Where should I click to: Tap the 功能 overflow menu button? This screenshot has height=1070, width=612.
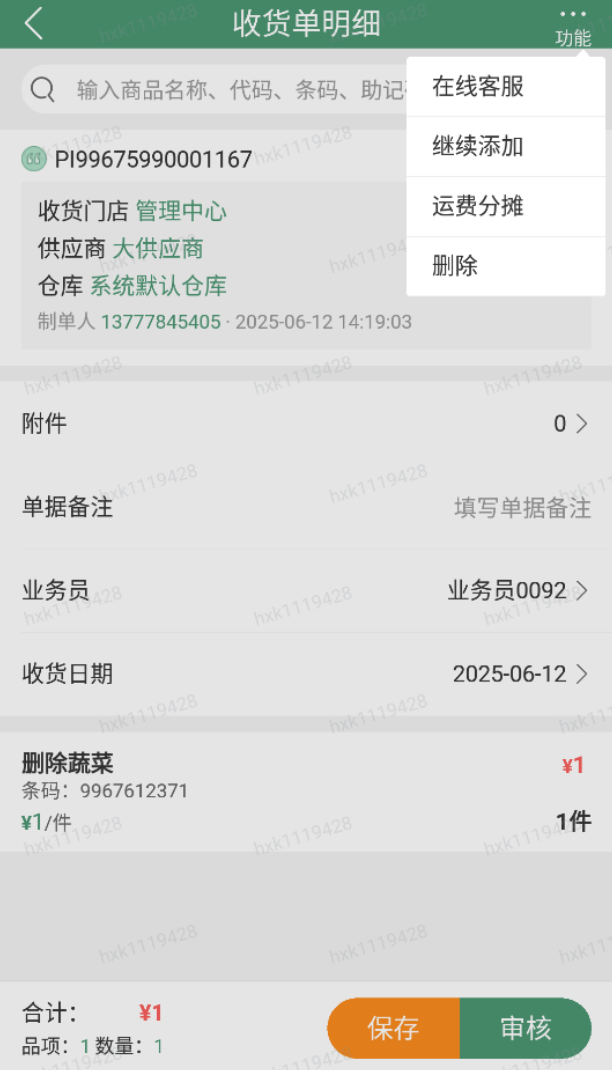(573, 26)
